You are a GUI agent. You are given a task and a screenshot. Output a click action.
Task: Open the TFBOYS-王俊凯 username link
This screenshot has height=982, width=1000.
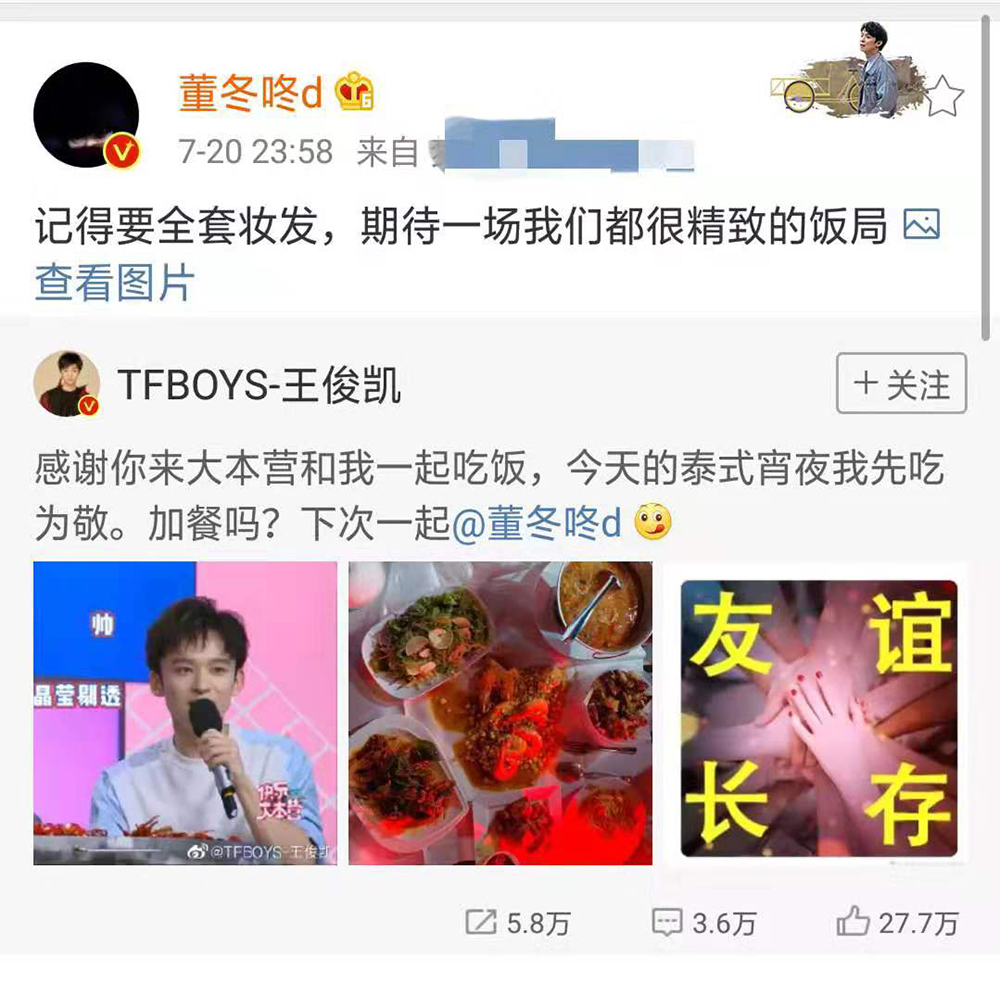point(259,385)
